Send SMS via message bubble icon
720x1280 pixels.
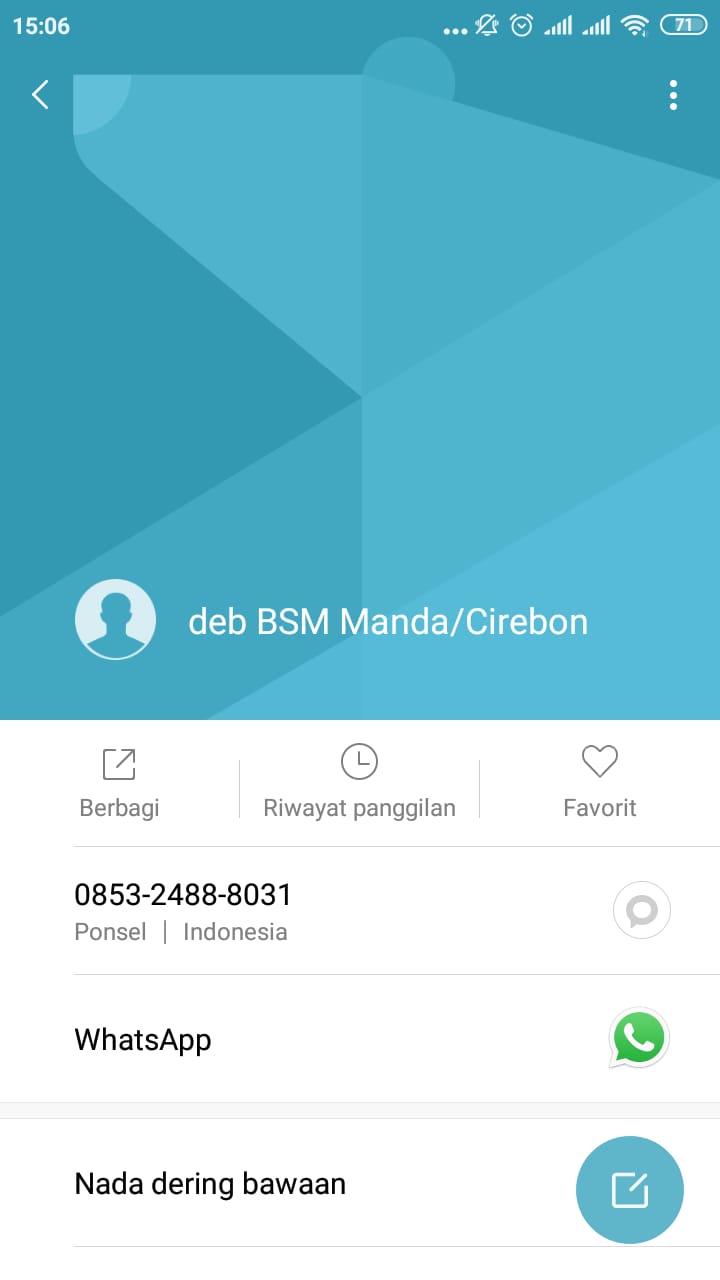coord(641,910)
